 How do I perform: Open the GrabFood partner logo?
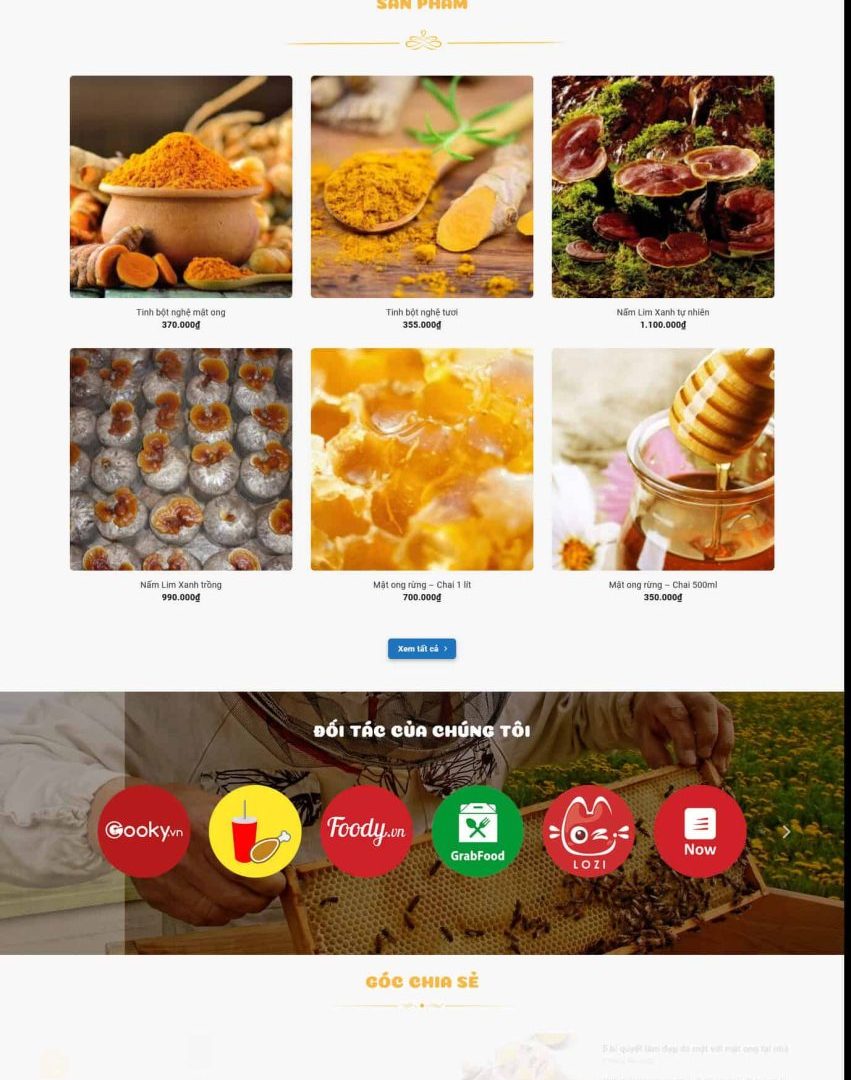(x=477, y=831)
